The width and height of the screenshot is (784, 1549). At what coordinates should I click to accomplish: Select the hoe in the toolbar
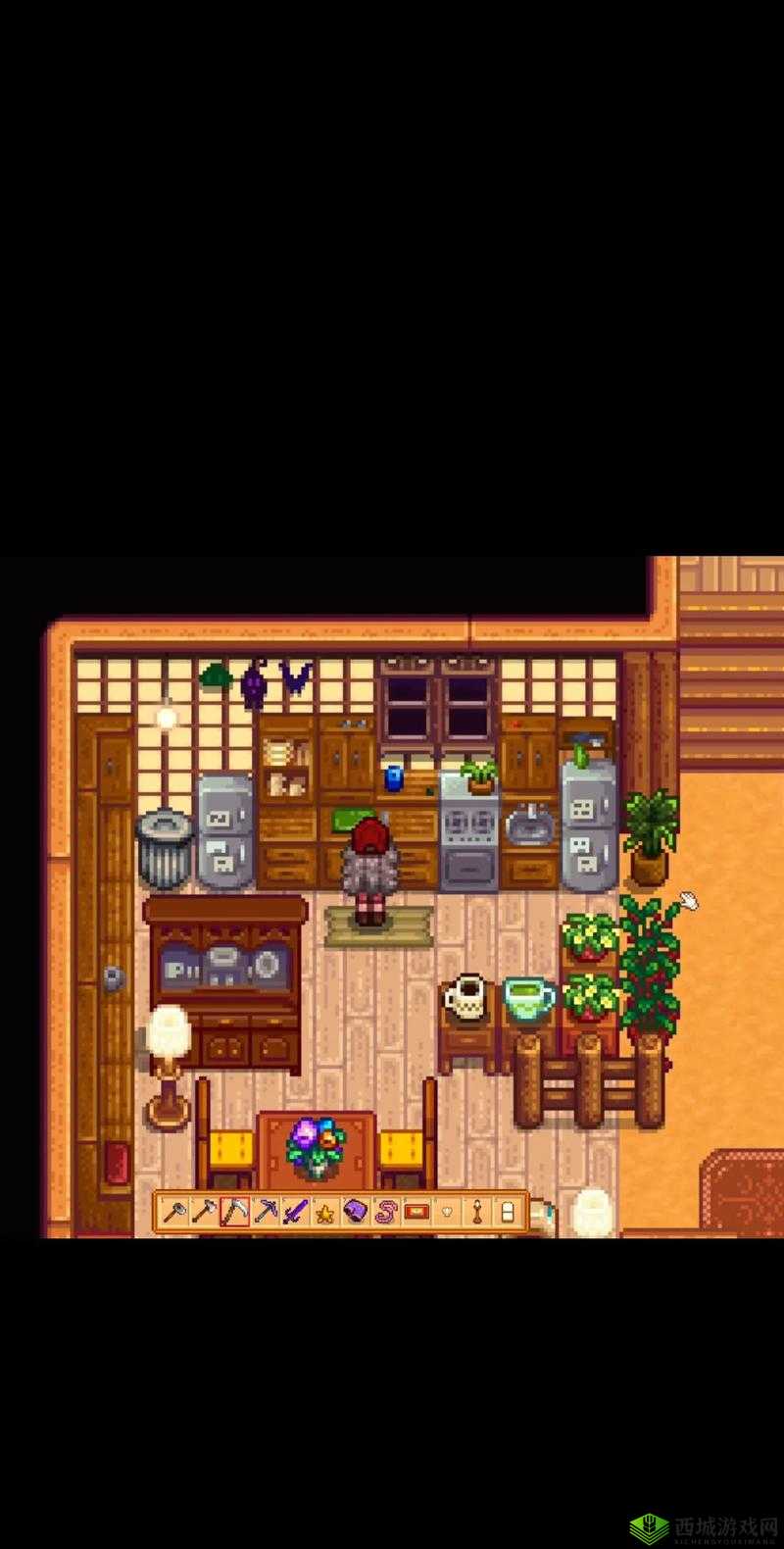pos(174,1213)
